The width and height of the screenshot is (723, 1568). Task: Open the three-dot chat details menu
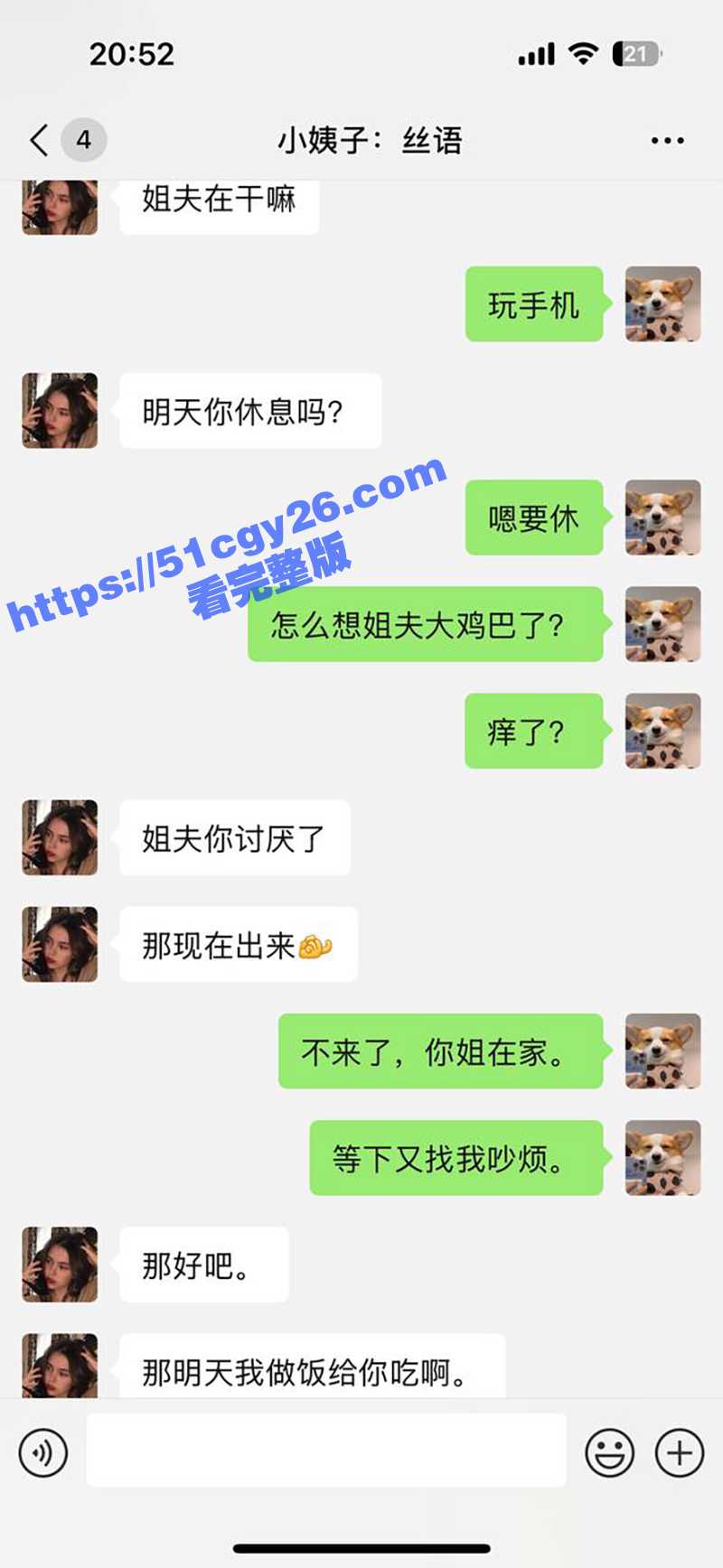pyautogui.click(x=667, y=141)
